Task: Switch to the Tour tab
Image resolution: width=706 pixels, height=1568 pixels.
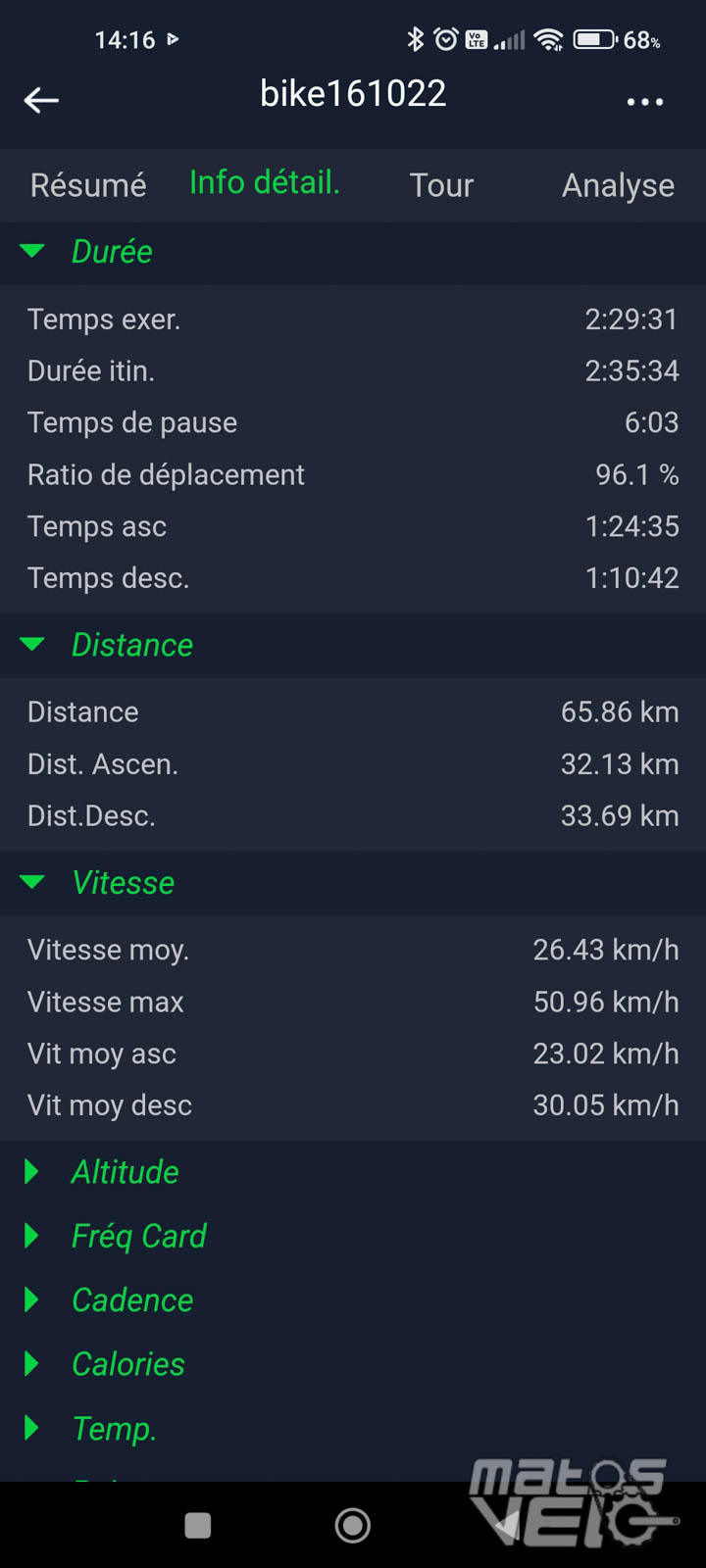Action: pyautogui.click(x=441, y=185)
